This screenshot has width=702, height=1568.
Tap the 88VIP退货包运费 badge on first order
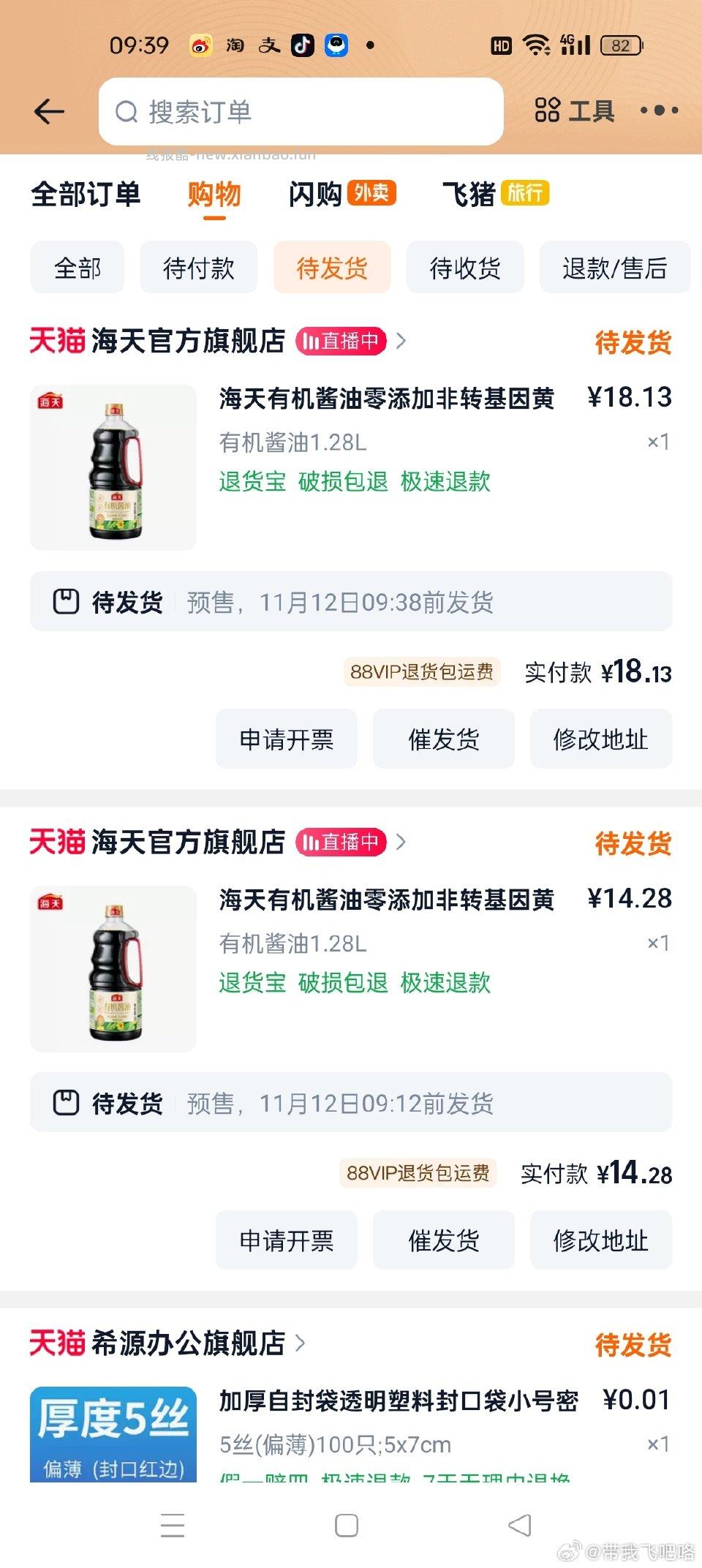(x=423, y=672)
